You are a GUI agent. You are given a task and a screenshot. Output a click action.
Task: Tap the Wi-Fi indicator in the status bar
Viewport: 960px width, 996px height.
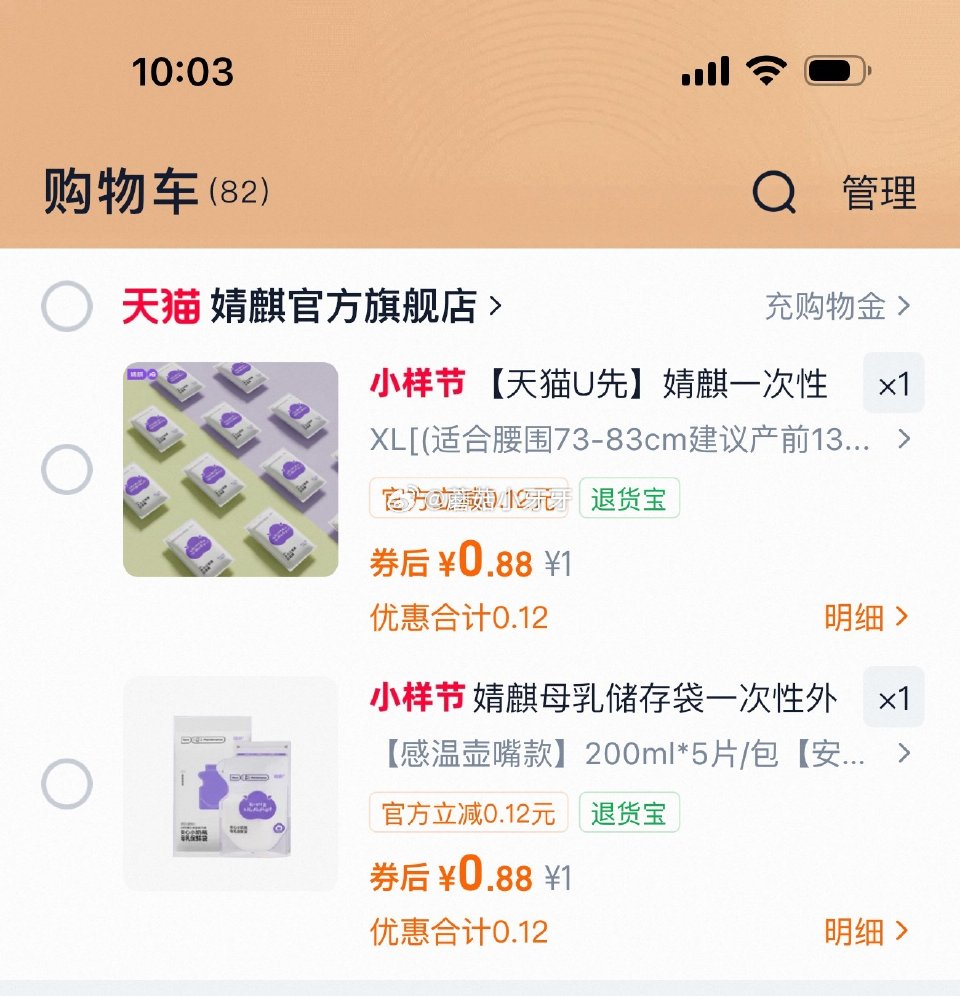764,70
